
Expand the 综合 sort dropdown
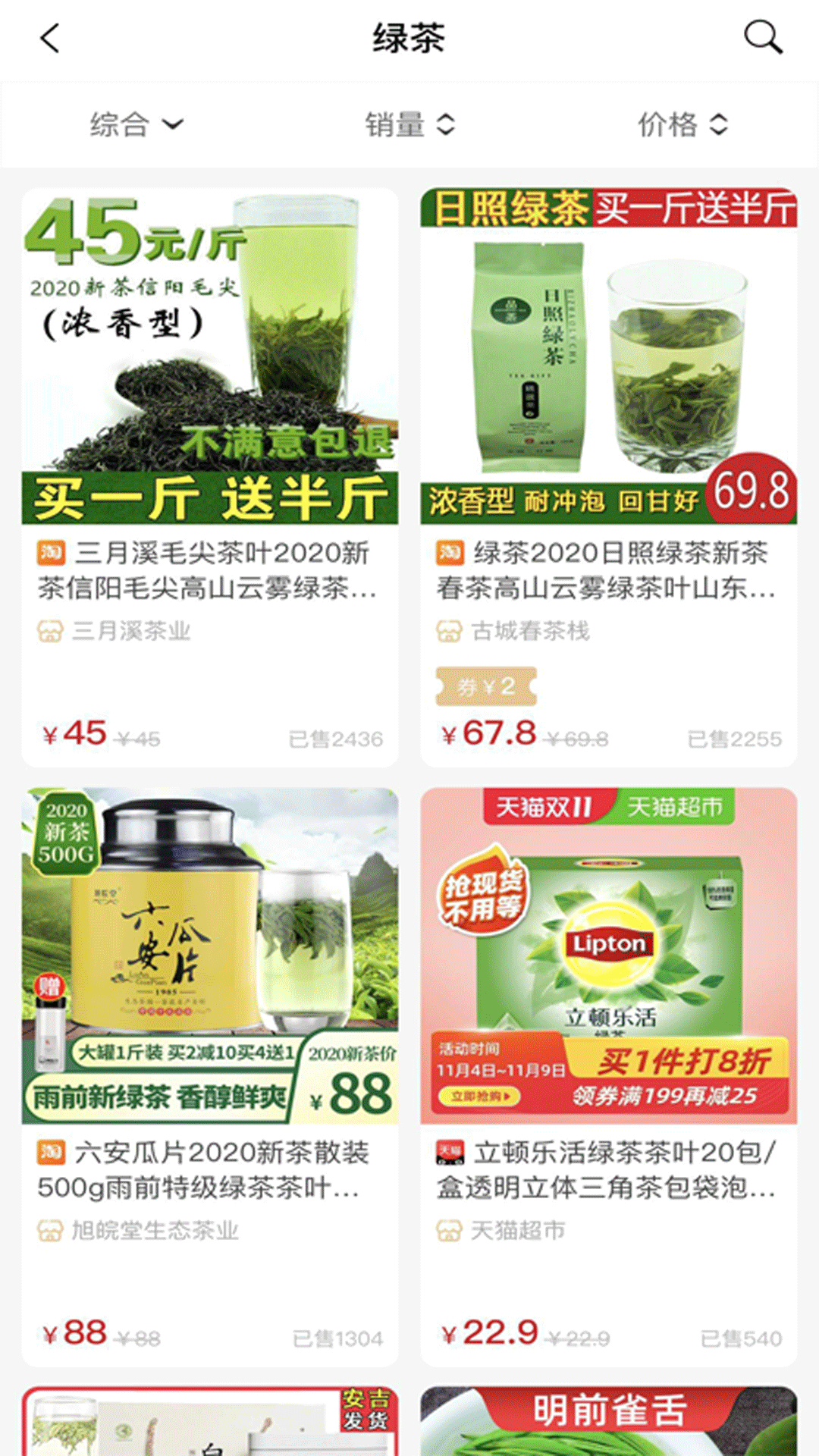pos(136,124)
